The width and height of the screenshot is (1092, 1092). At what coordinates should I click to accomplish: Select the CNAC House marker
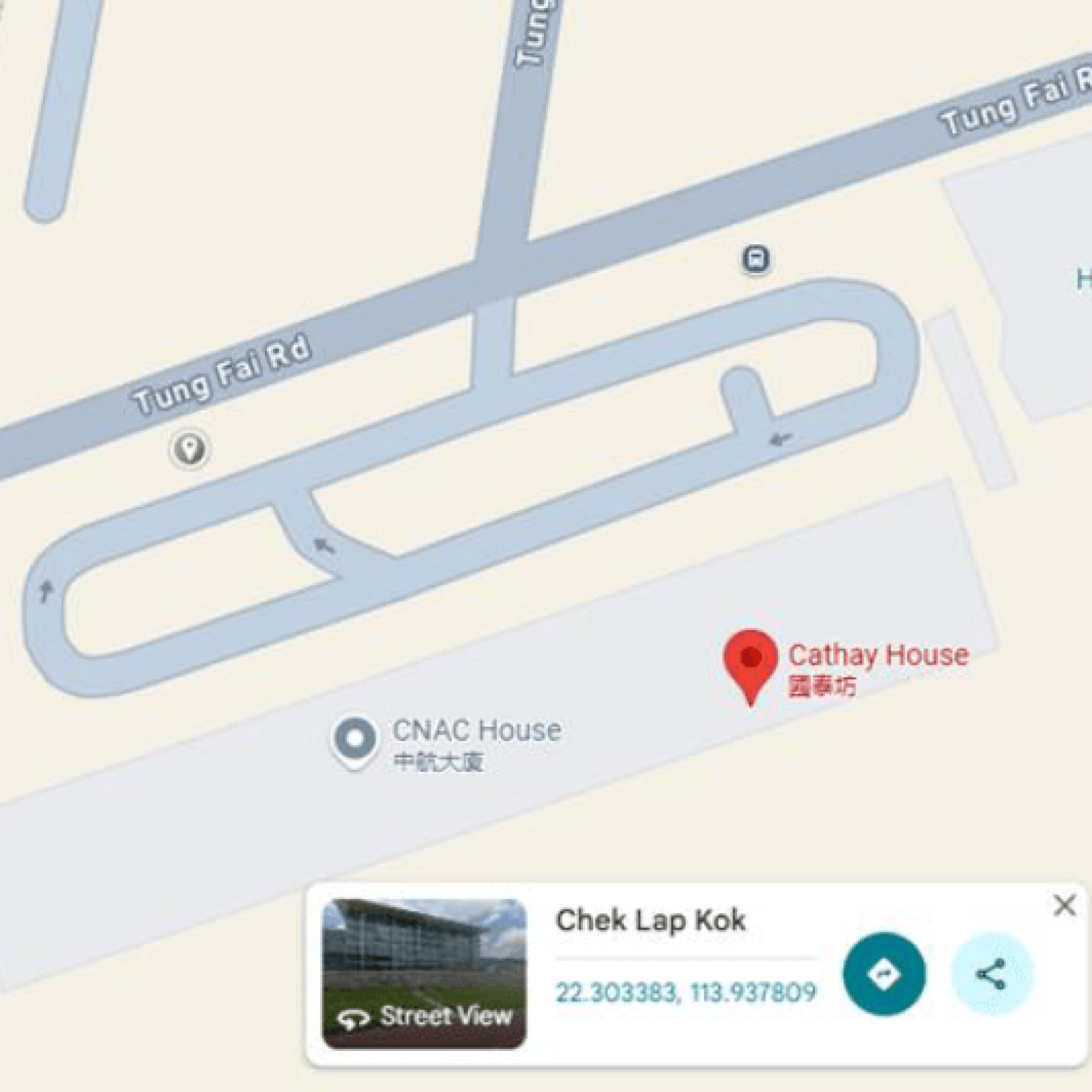coord(355,739)
